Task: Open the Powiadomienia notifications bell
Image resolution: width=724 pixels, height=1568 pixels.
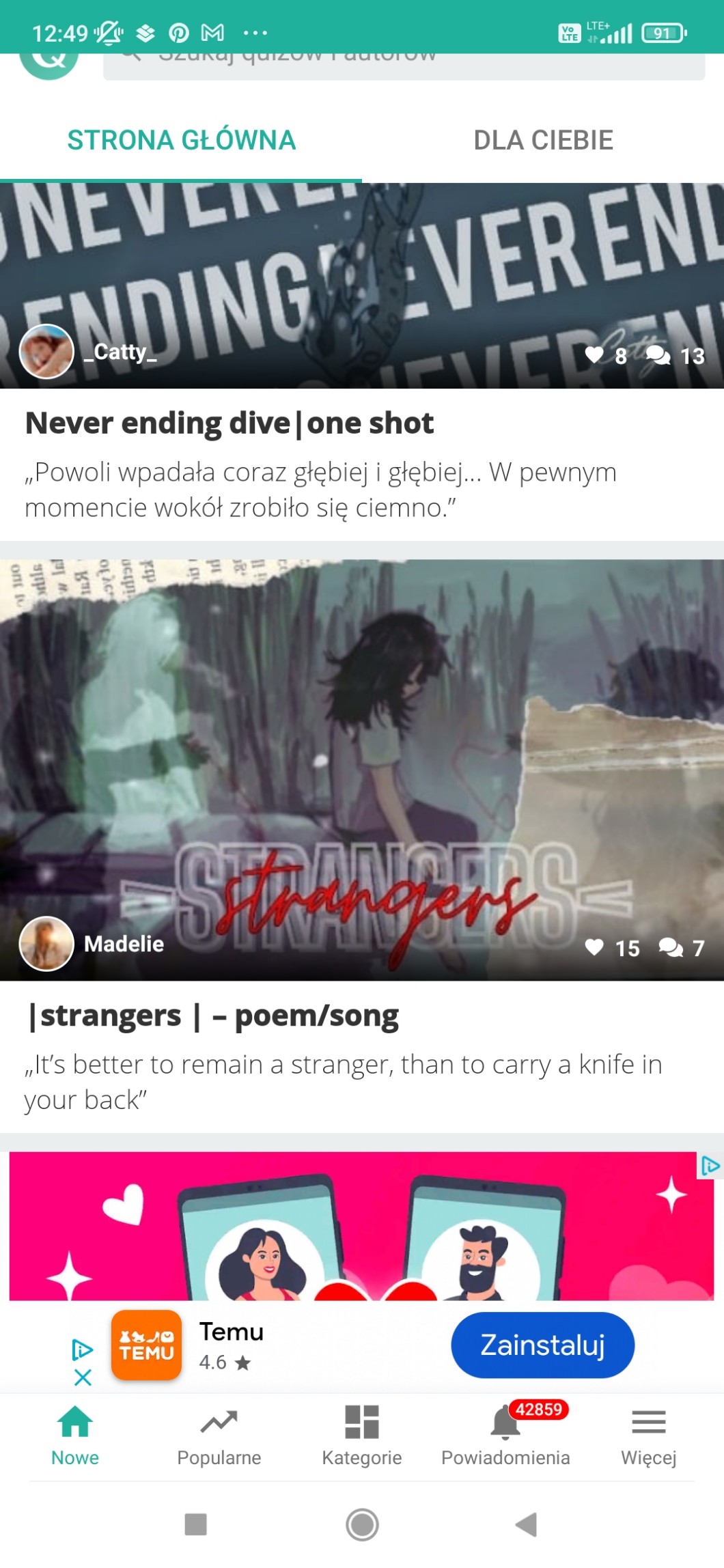Action: (505, 1436)
